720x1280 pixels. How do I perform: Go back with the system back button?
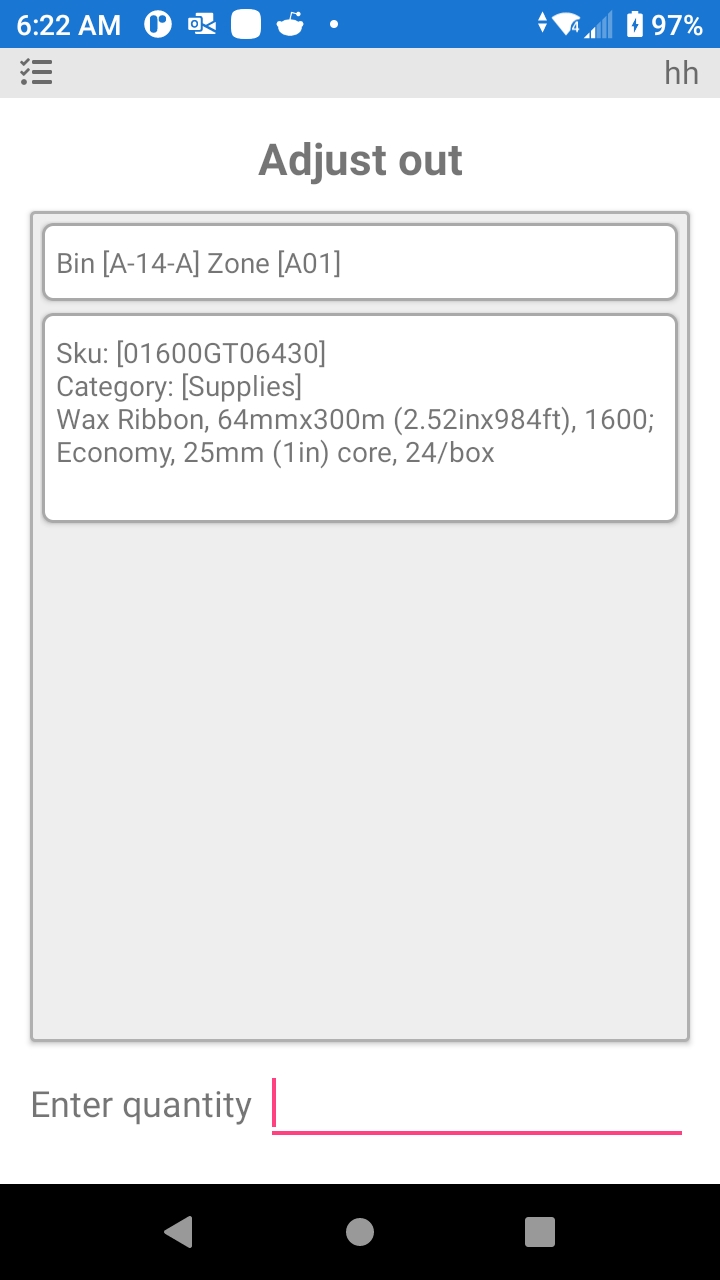[178, 1232]
